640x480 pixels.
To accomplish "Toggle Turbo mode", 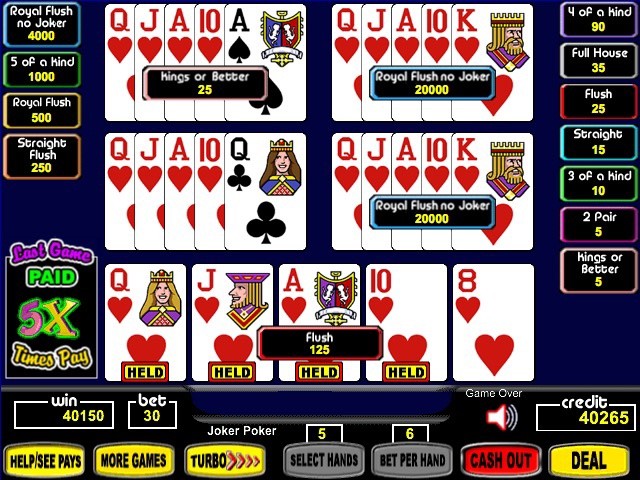I will (x=225, y=460).
